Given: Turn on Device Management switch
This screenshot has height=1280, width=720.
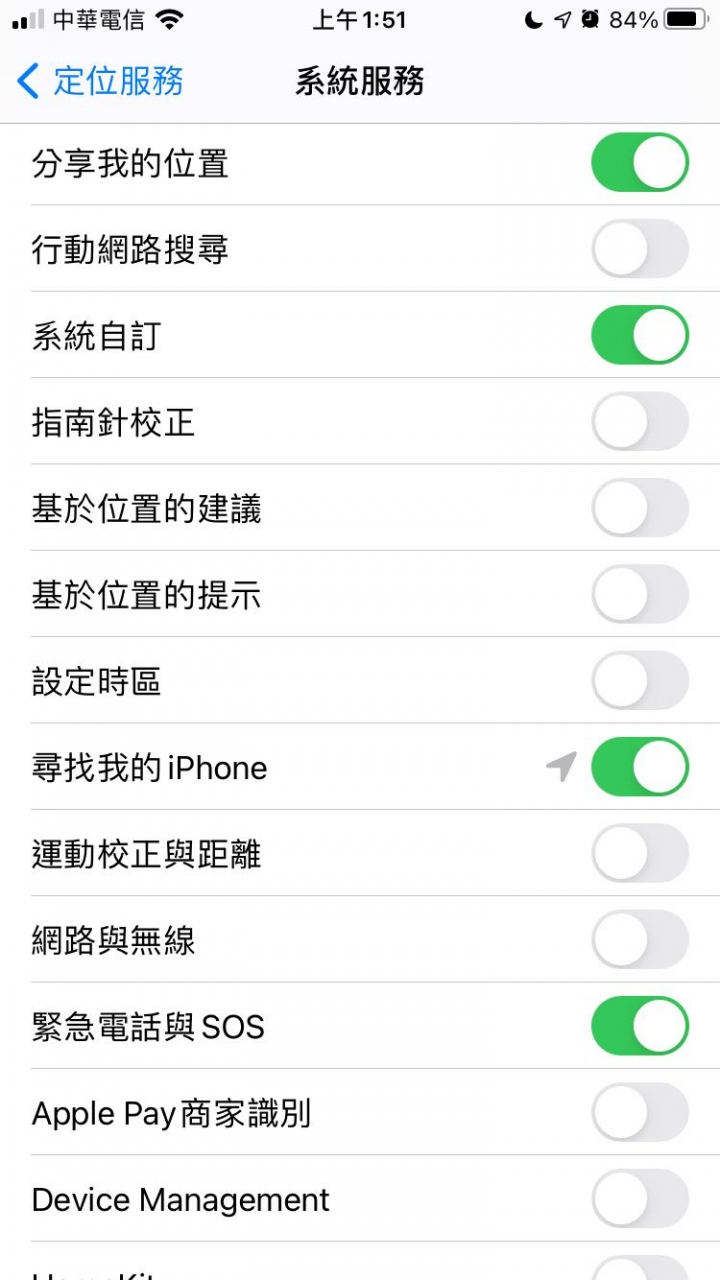Looking at the screenshot, I should pos(640,1198).
